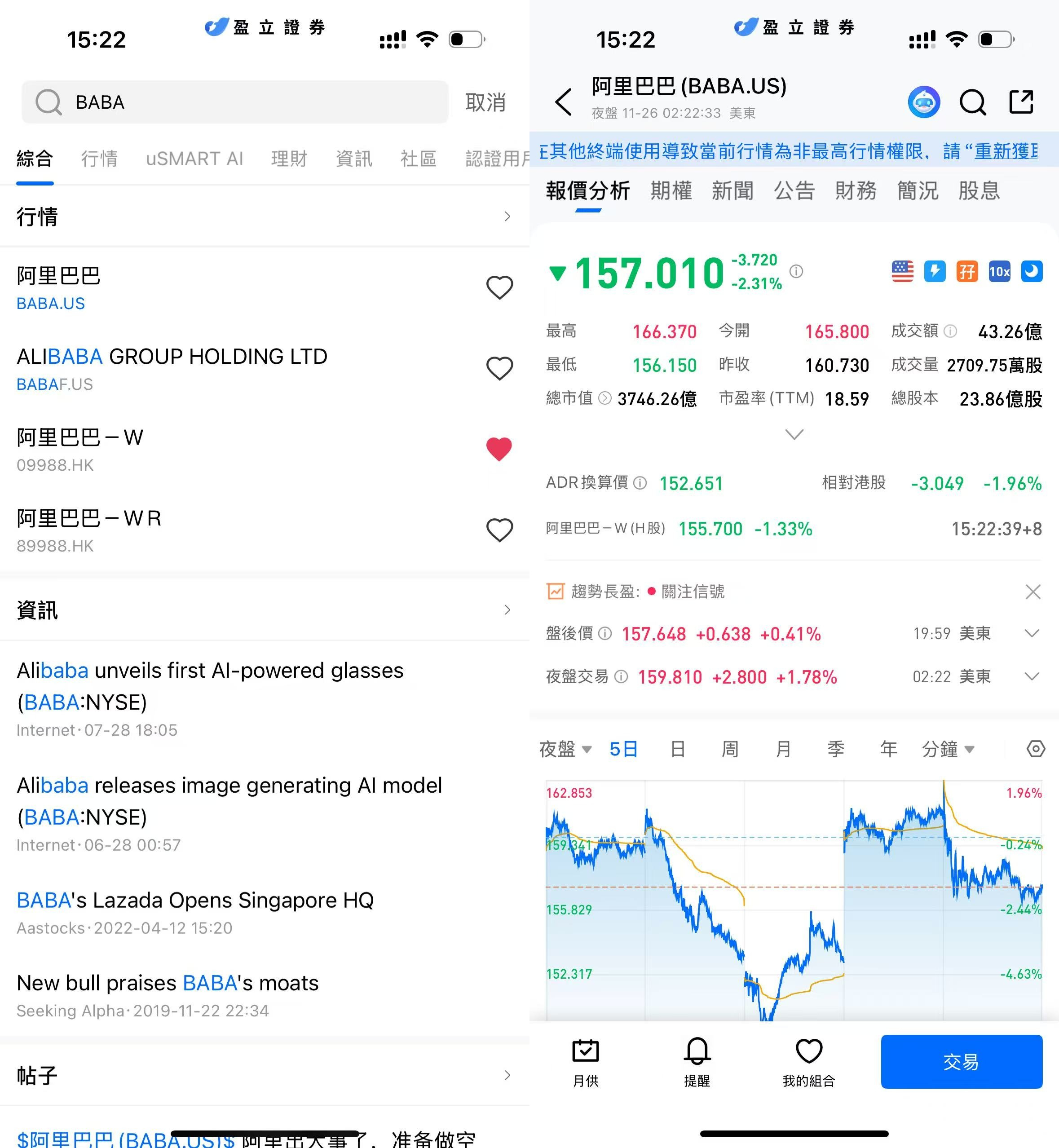Favorite ALIBABA GROUP HOLDING LTD BABAF.US
Screen dimensions: 1059x1148
coord(499,369)
